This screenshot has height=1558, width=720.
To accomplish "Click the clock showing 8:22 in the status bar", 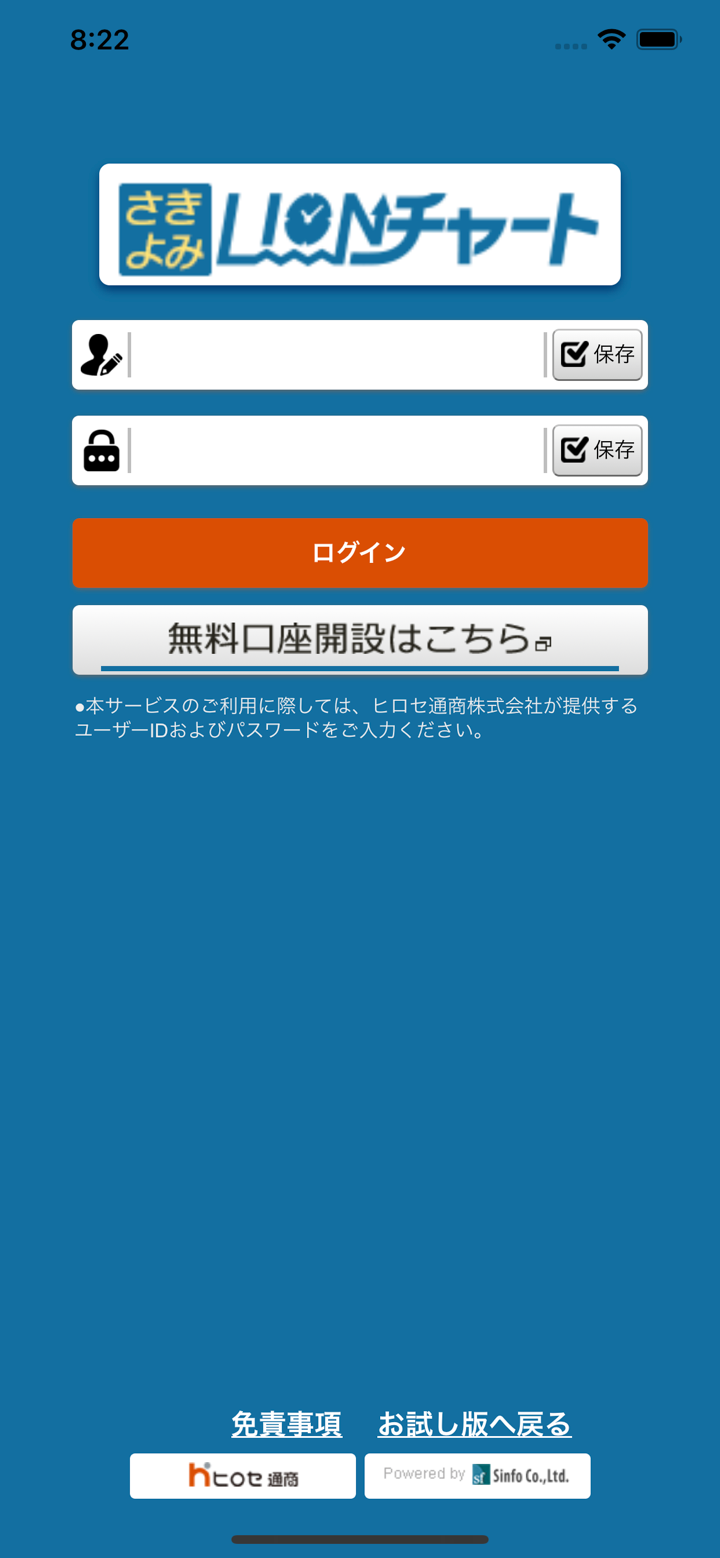I will click(x=100, y=40).
